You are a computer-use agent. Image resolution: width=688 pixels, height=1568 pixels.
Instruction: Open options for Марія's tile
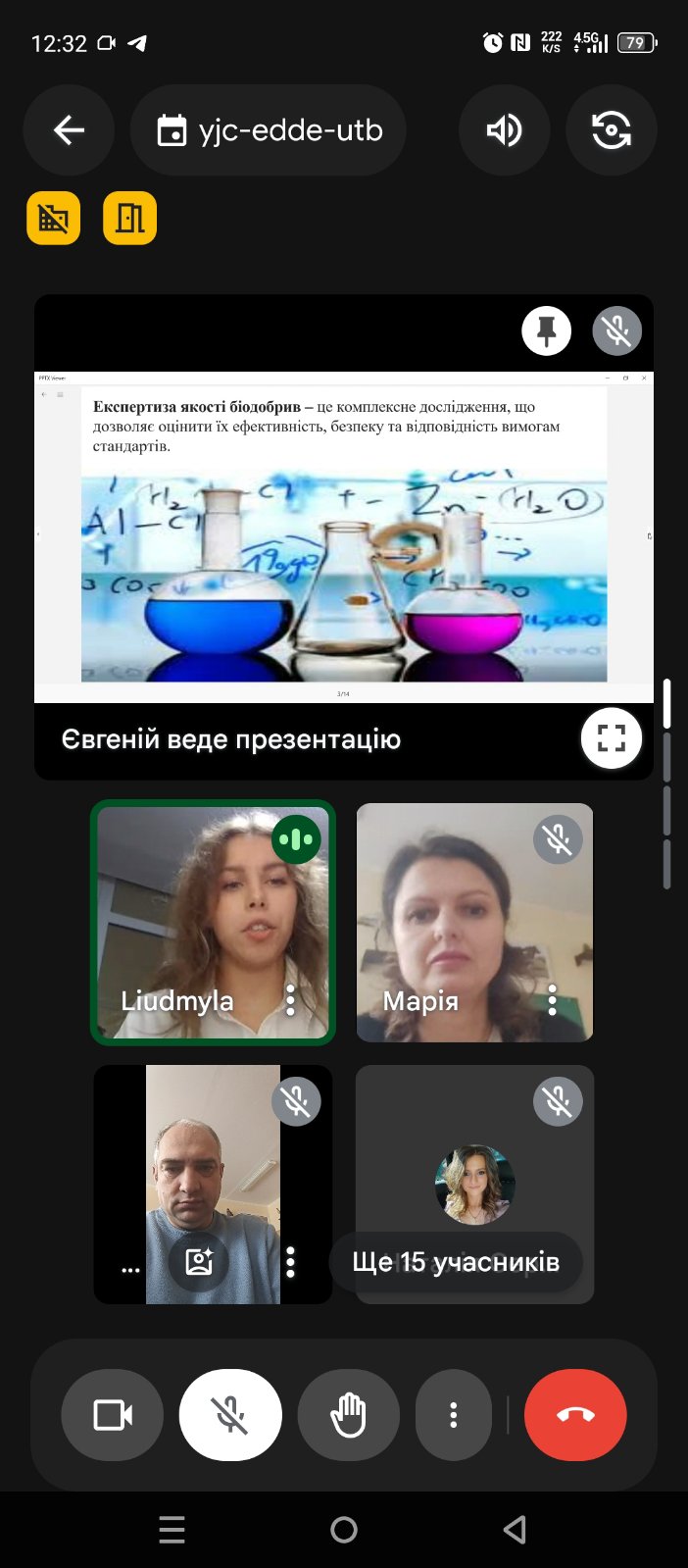tap(553, 1000)
